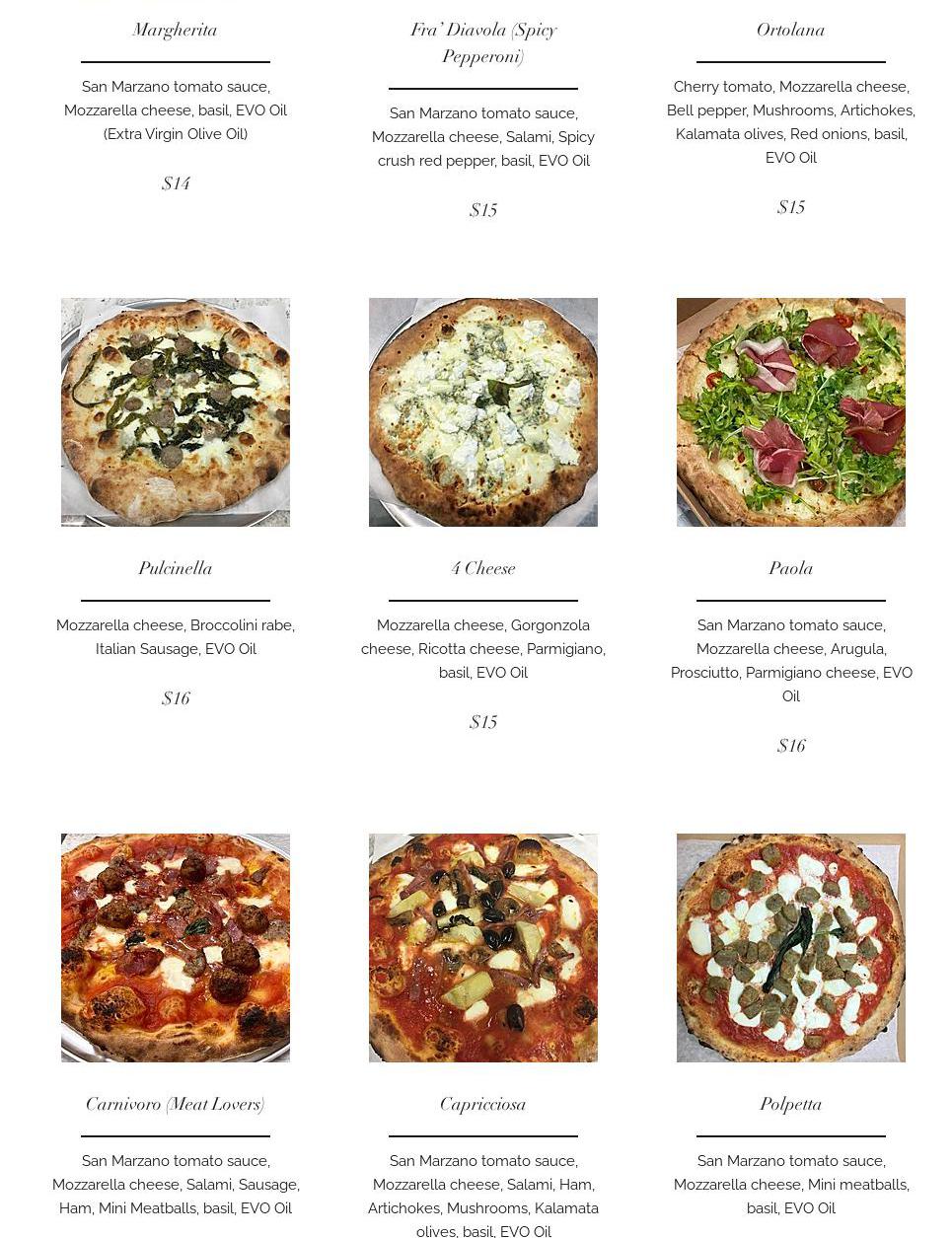Viewport: 952px width, 1238px height.
Task: View the Capricciosa pizza photo
Action: (483, 948)
